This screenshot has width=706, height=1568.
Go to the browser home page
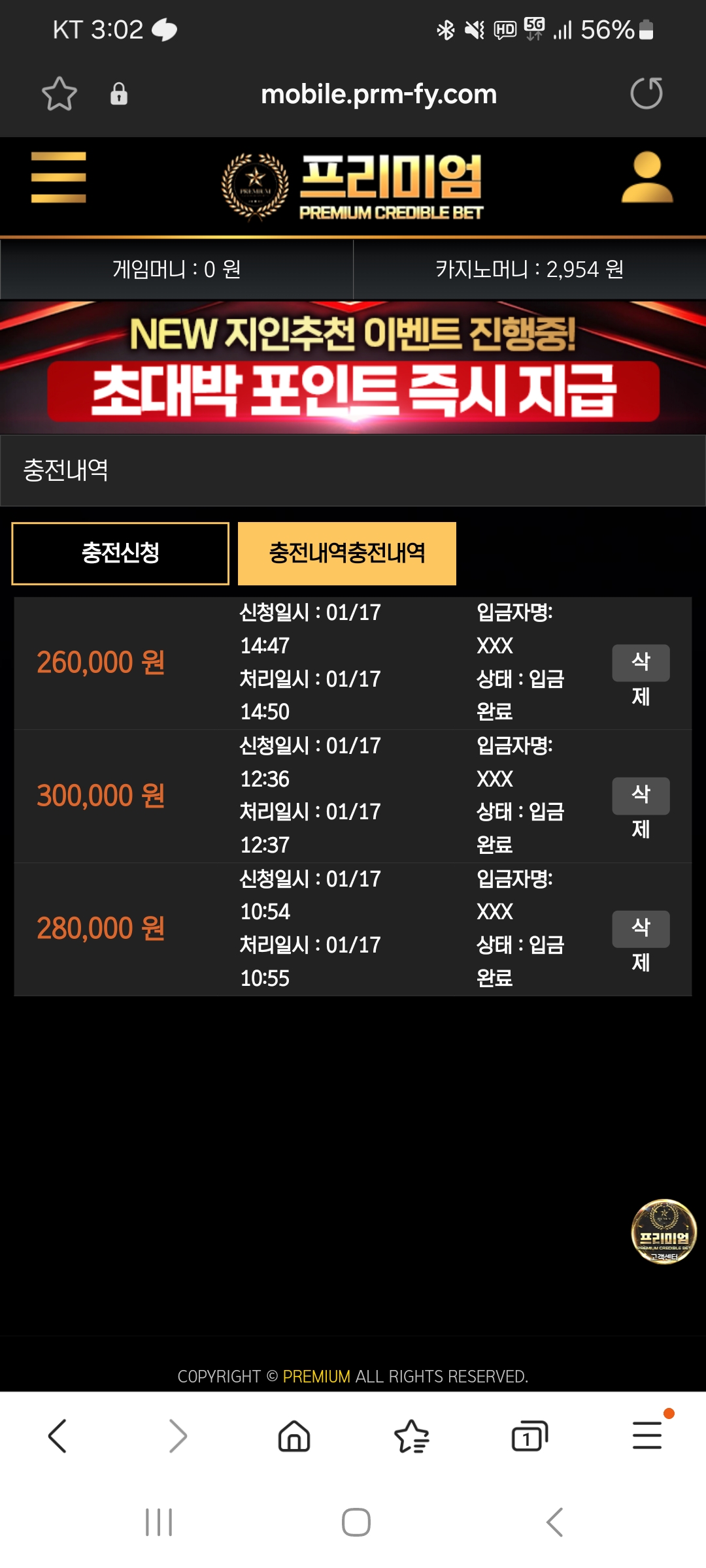(x=294, y=1436)
